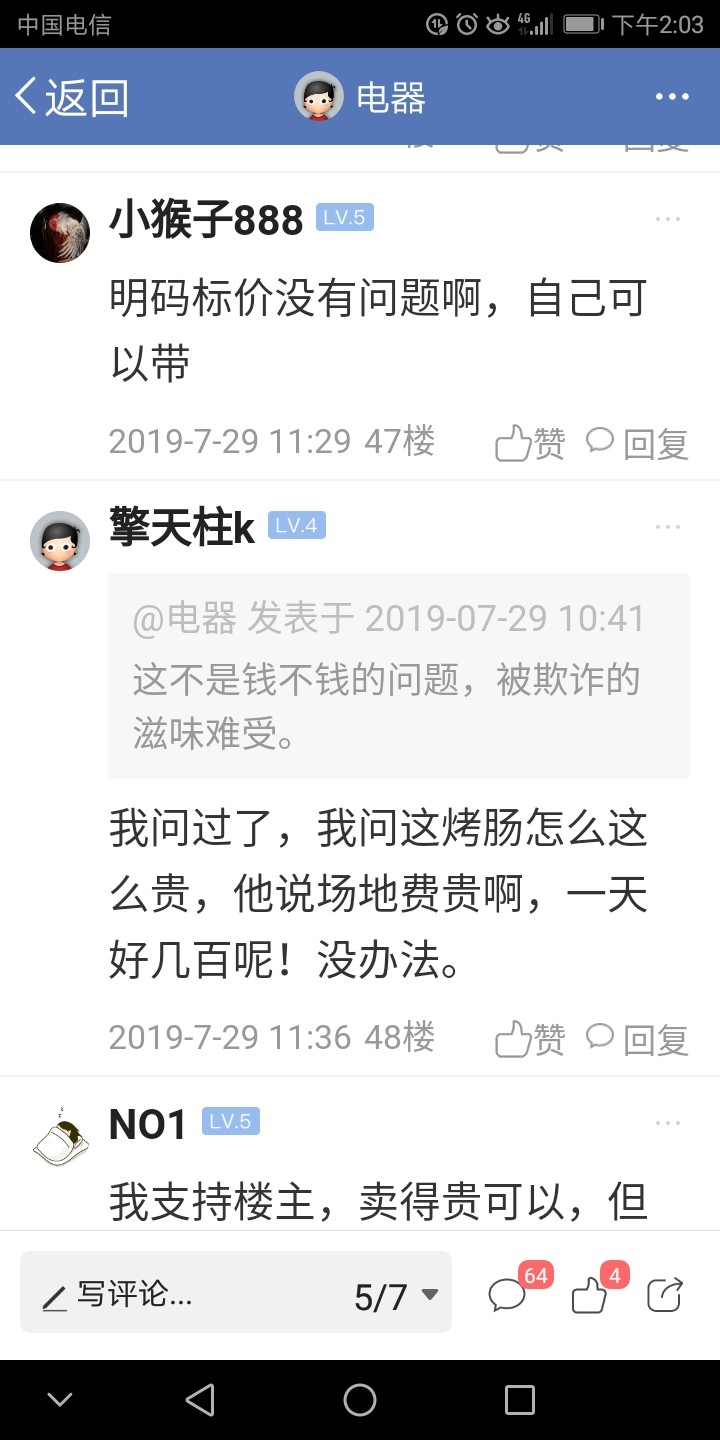
Task: Tap the 返回 back button
Action: pyautogui.click(x=72, y=97)
